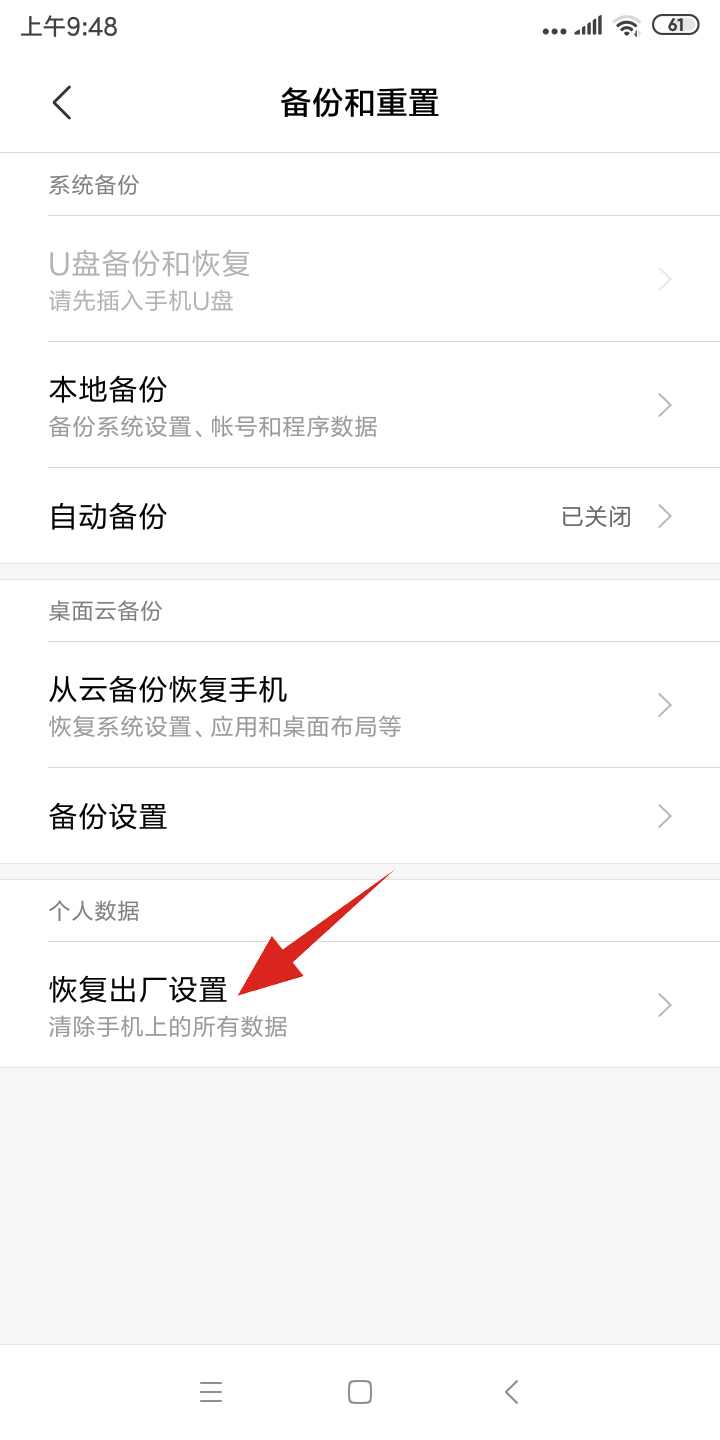Open recent apps from navigation bar
The height and width of the screenshot is (1440, 720).
[x=211, y=1392]
